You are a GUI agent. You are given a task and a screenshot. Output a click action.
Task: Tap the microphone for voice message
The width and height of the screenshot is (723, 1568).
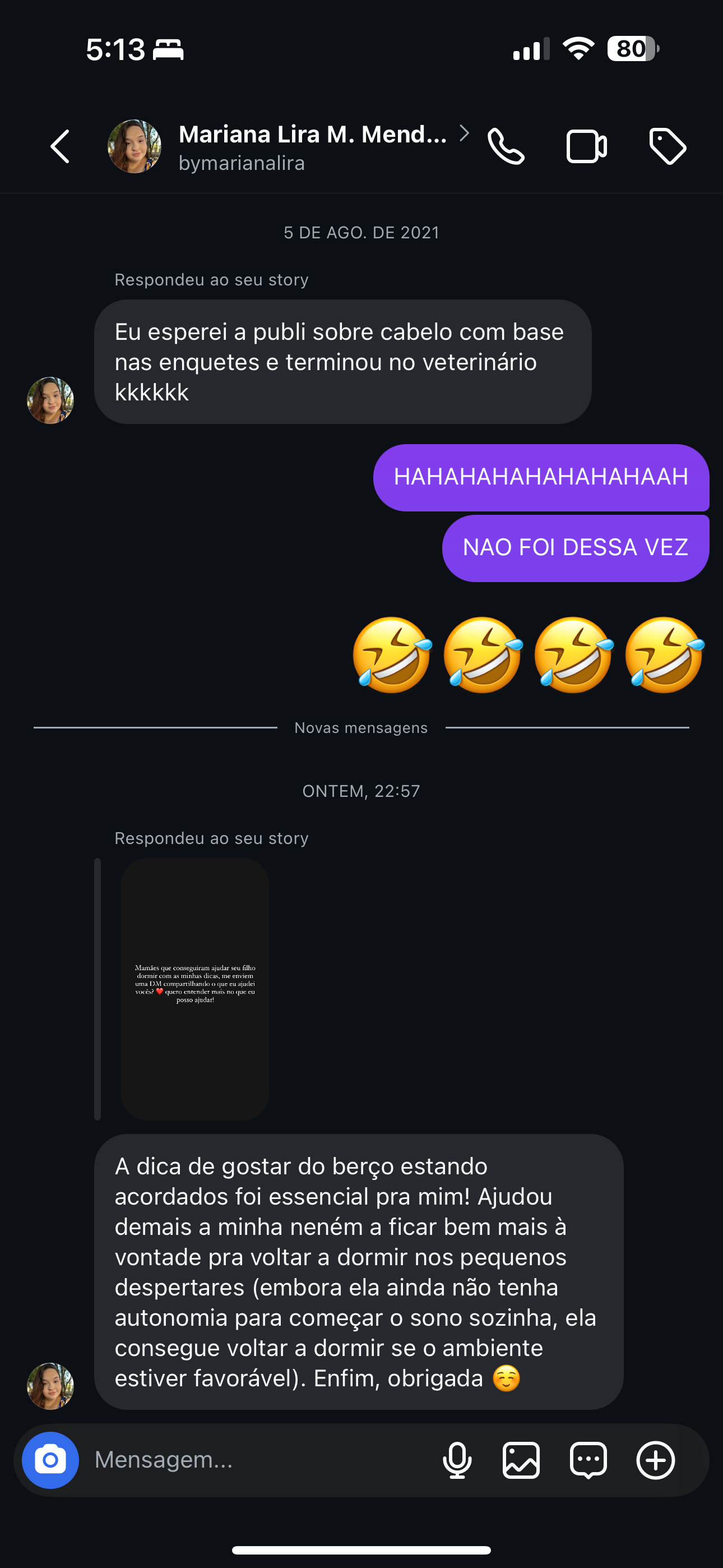[x=457, y=1460]
